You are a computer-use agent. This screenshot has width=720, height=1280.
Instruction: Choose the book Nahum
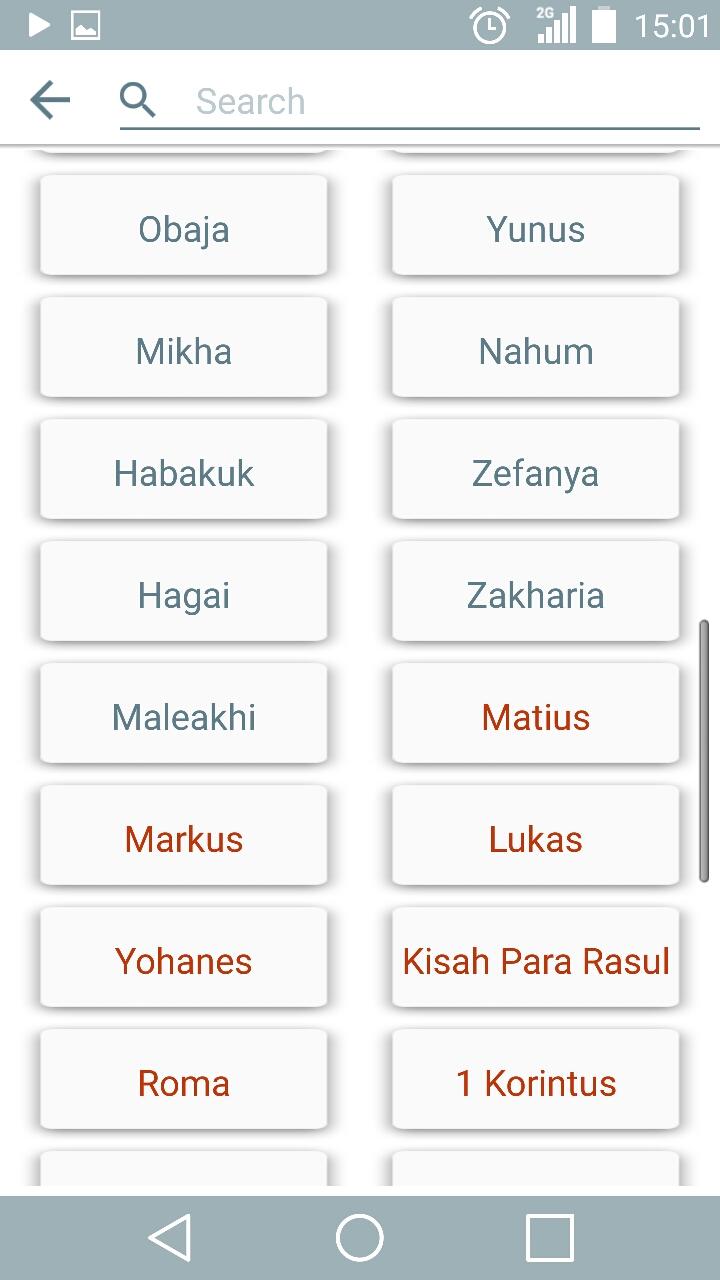536,351
